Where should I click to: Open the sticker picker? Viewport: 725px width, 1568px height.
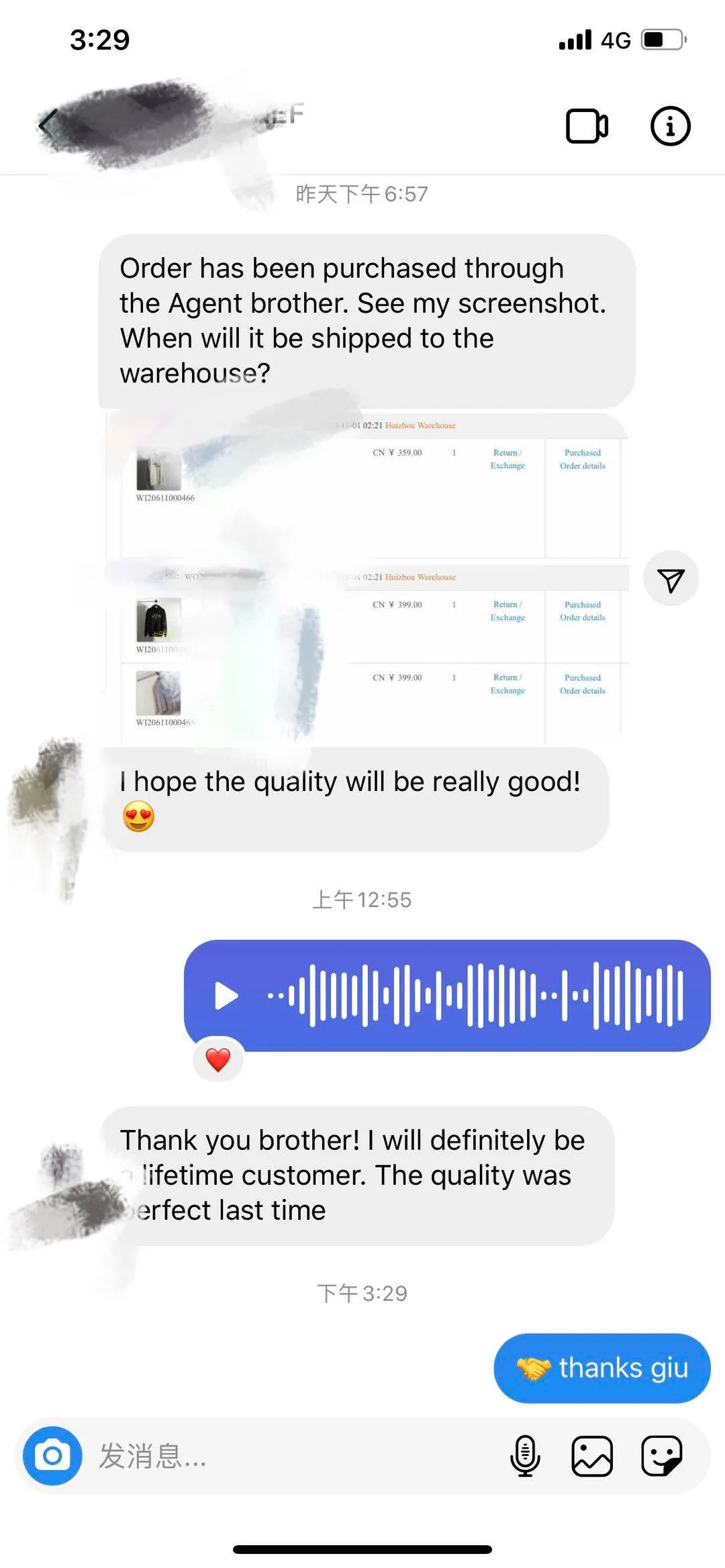661,1457
